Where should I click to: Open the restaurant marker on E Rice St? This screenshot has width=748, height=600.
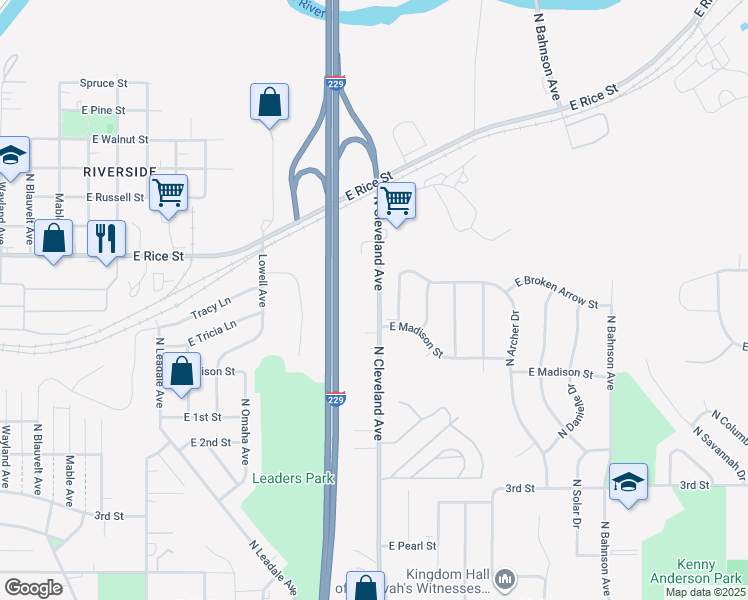106,238
